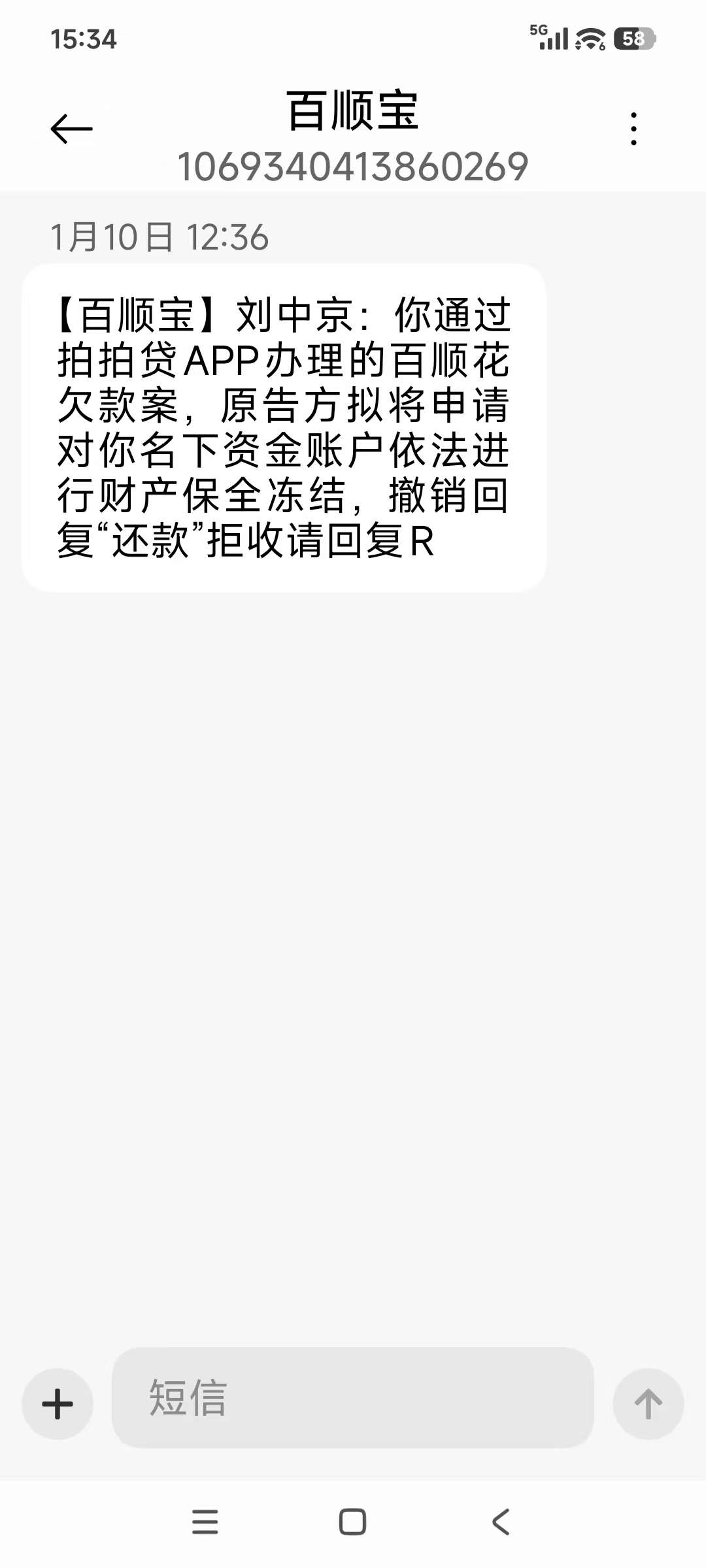Open the three-dot overflow menu
This screenshot has width=706, height=1568.
[633, 129]
